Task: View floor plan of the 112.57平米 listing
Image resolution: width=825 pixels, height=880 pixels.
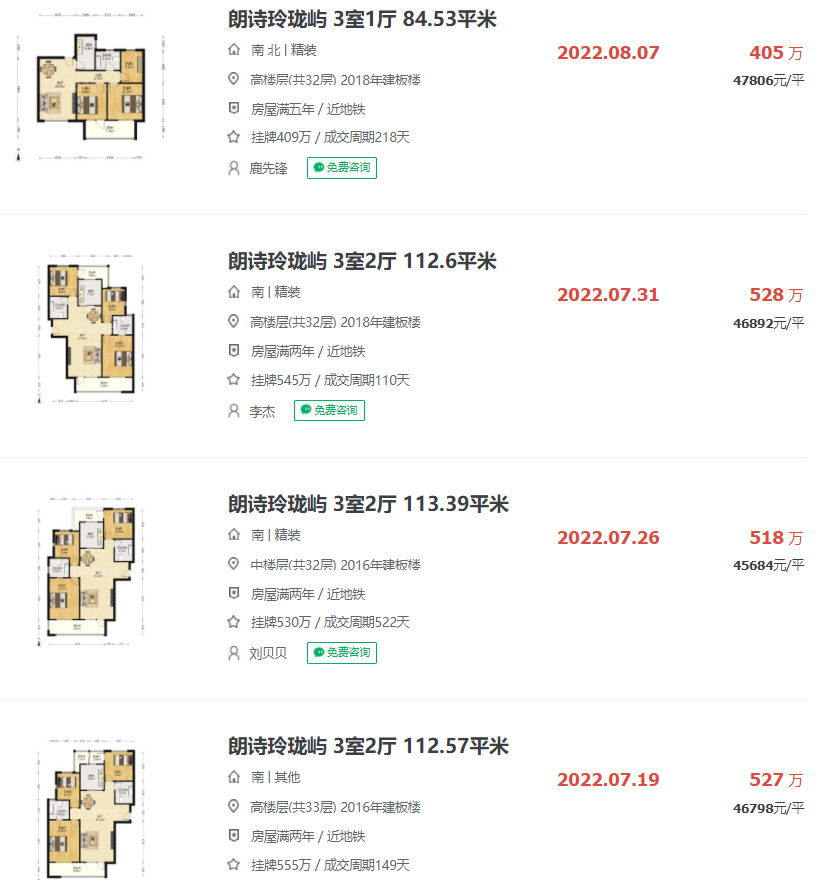Action: point(91,809)
